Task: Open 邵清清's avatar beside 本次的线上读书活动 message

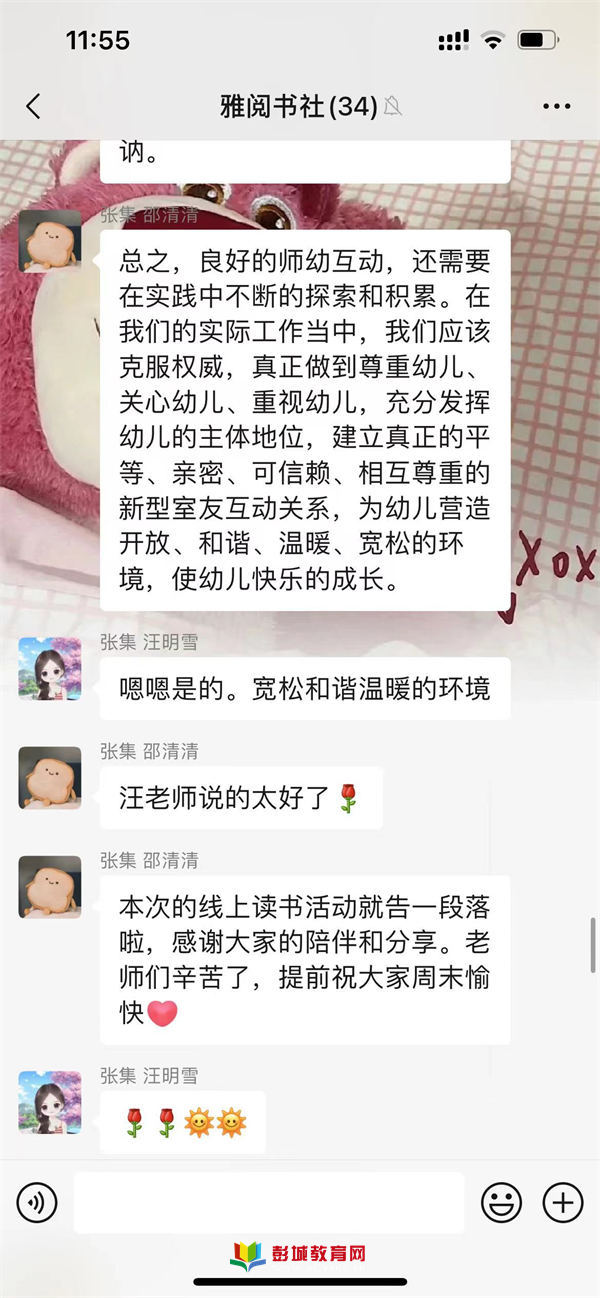Action: pos(50,886)
